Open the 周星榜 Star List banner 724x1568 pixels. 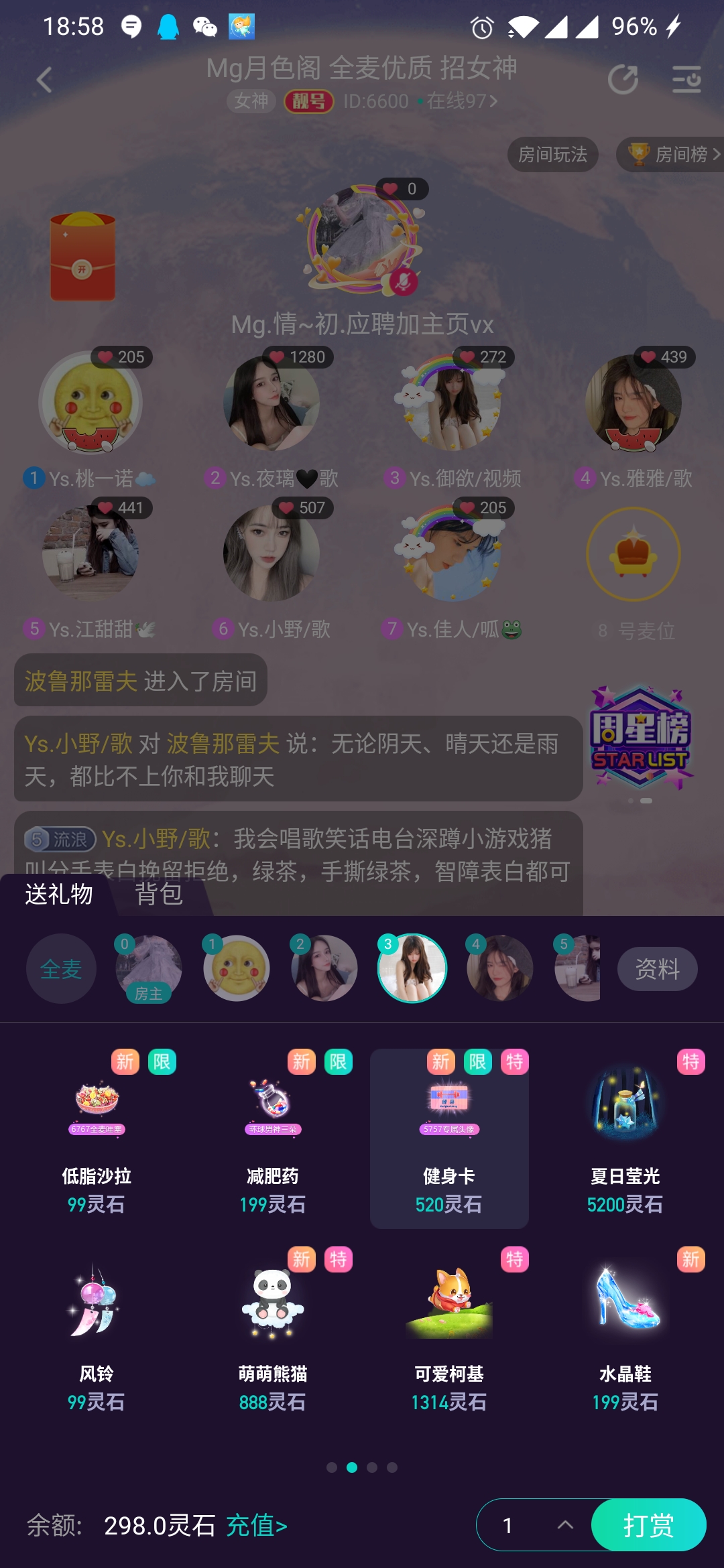(x=639, y=737)
